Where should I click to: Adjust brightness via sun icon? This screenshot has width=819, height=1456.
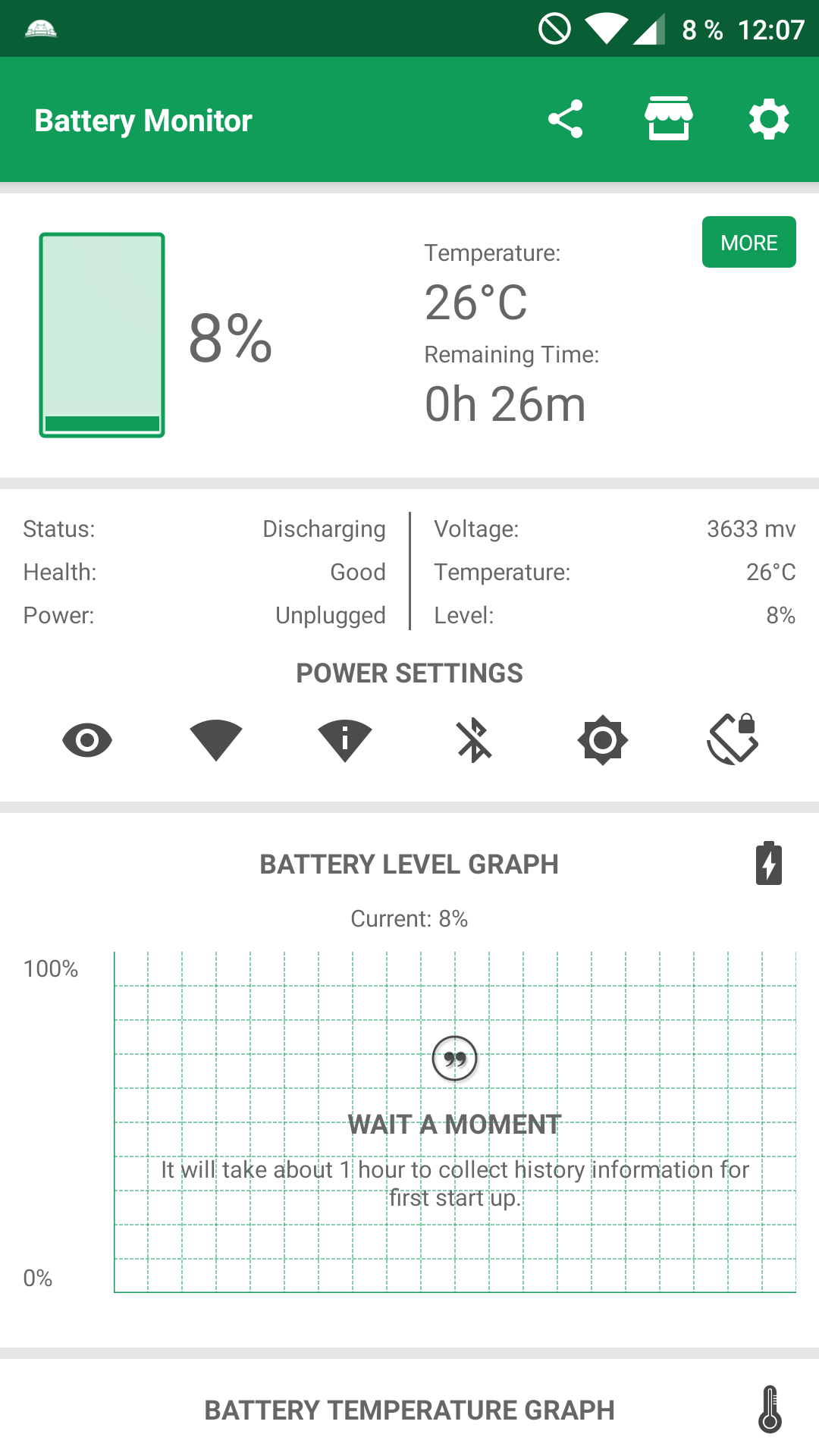pyautogui.click(x=603, y=739)
